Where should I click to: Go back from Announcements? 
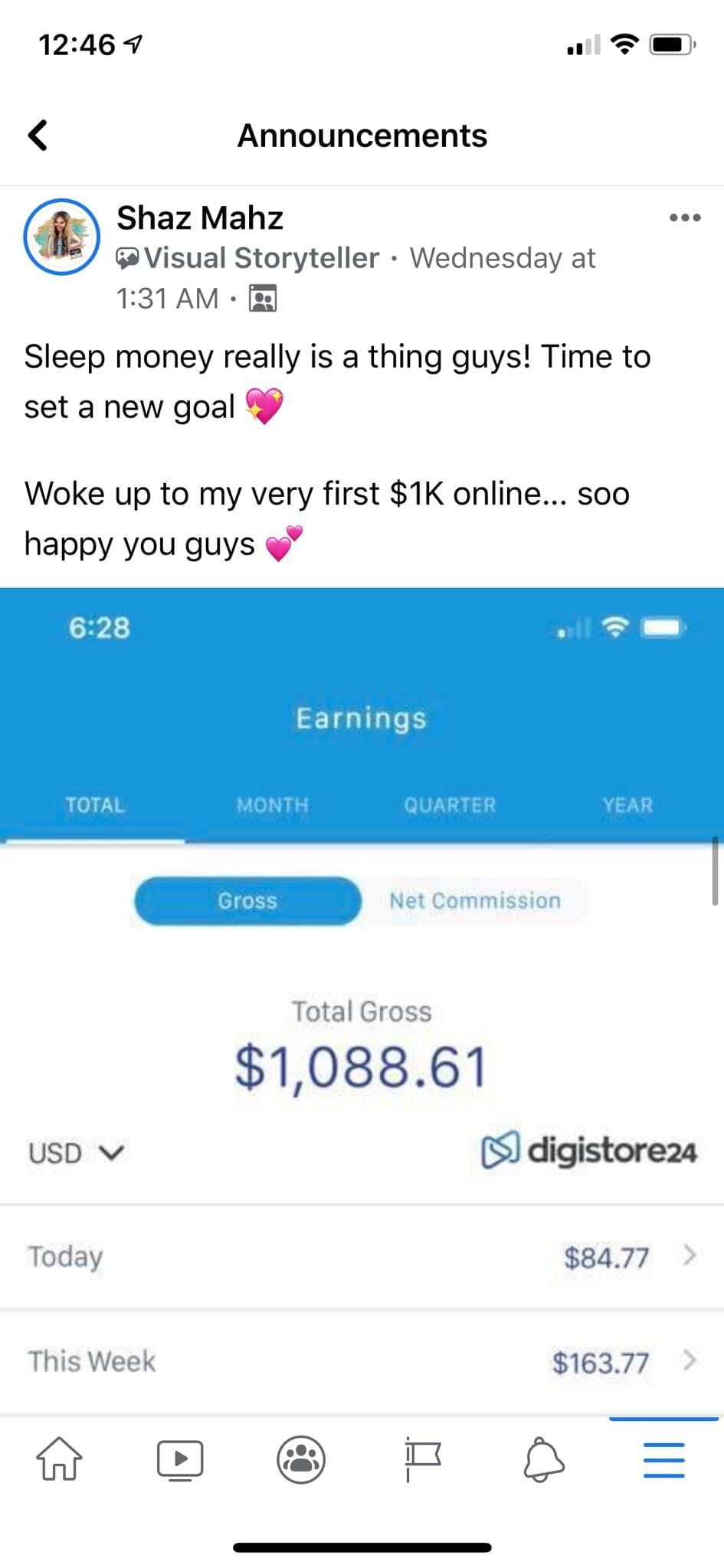[38, 136]
